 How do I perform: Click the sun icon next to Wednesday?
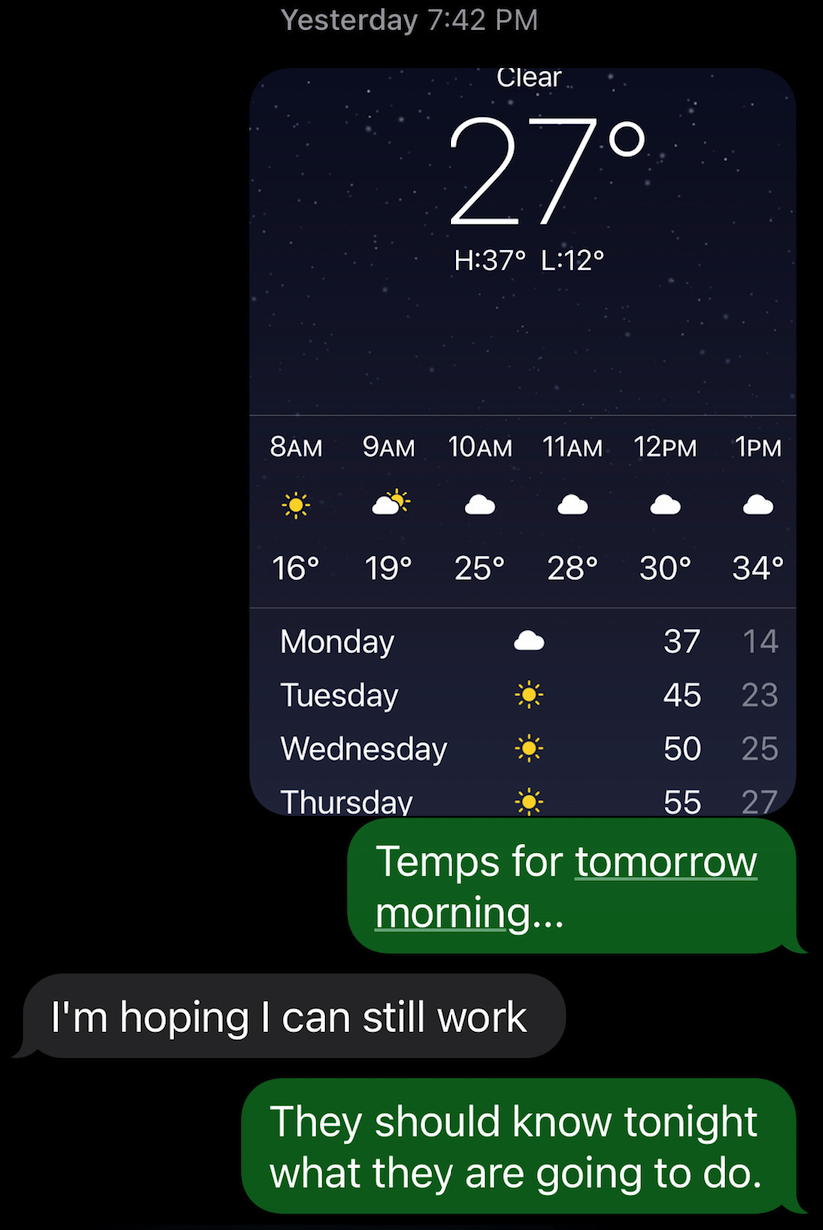tap(528, 748)
